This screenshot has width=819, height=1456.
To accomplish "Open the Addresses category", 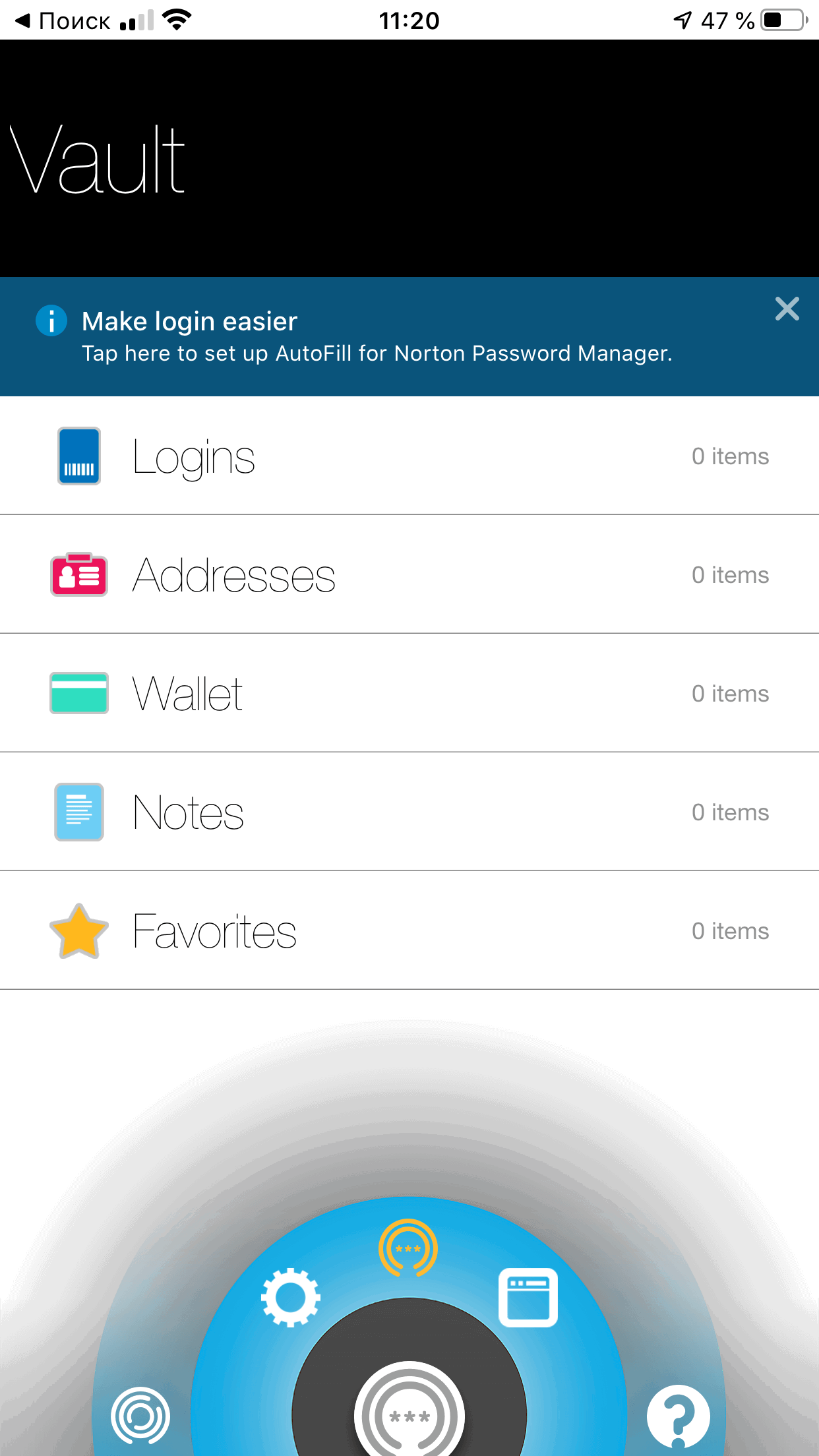I will [409, 575].
